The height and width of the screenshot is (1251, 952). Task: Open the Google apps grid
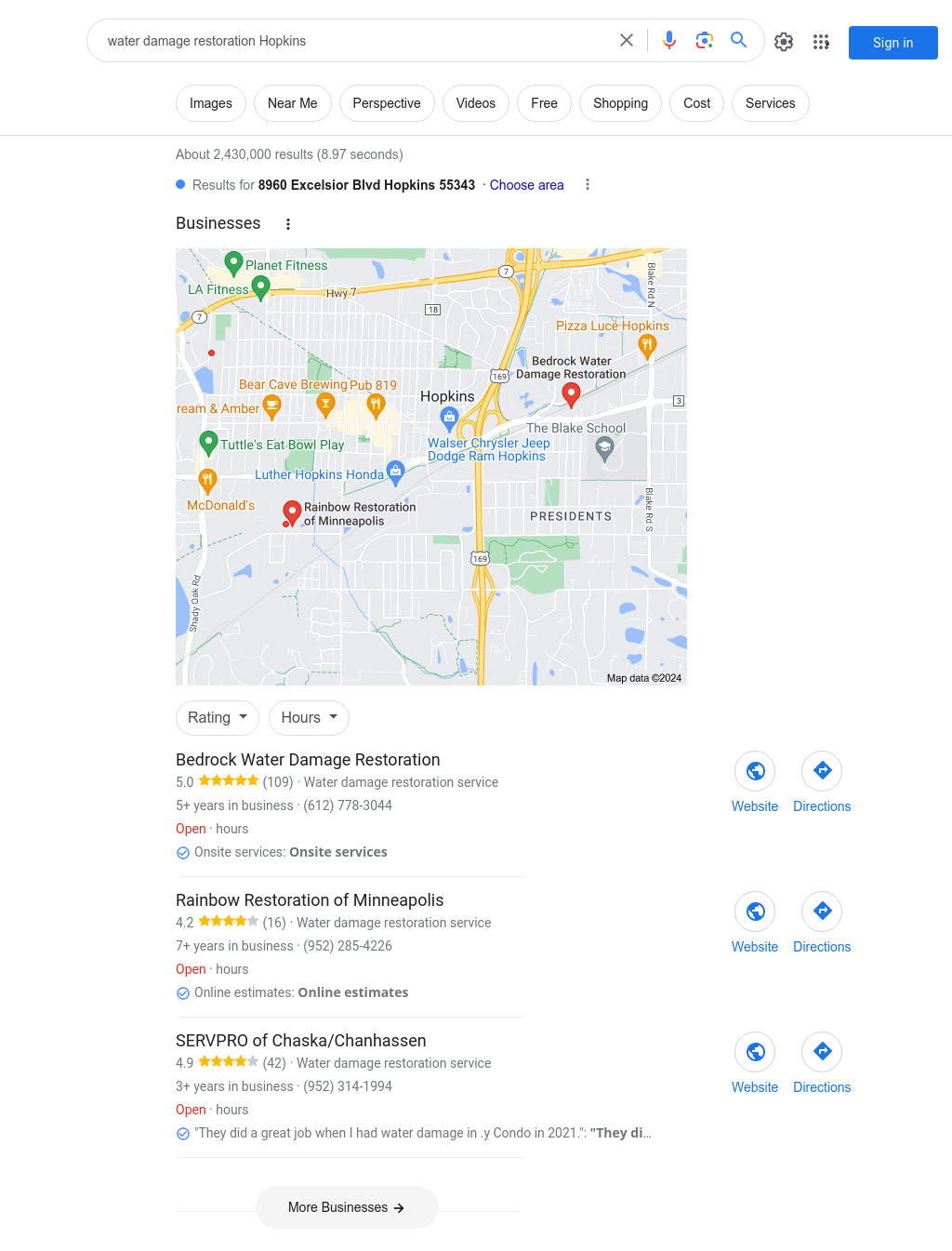pyautogui.click(x=821, y=42)
